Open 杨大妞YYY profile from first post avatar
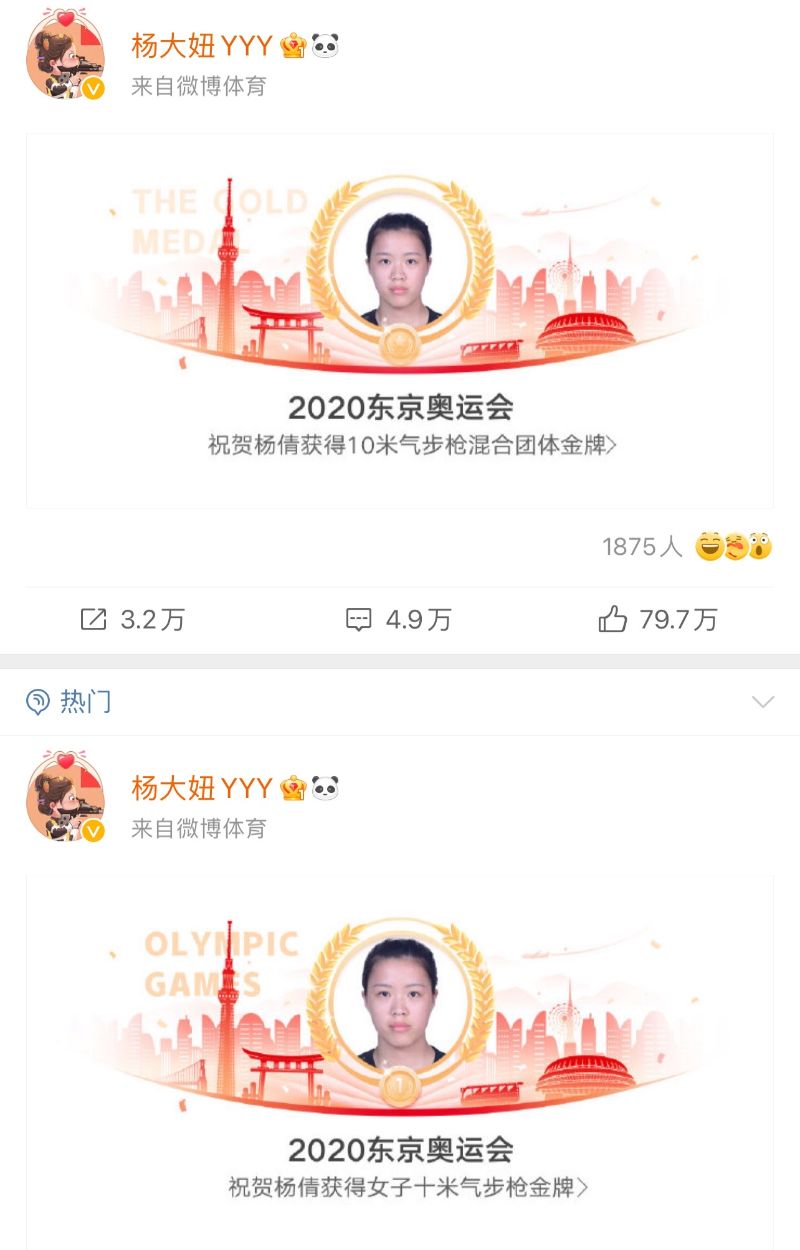This screenshot has height=1250, width=800. (x=65, y=58)
